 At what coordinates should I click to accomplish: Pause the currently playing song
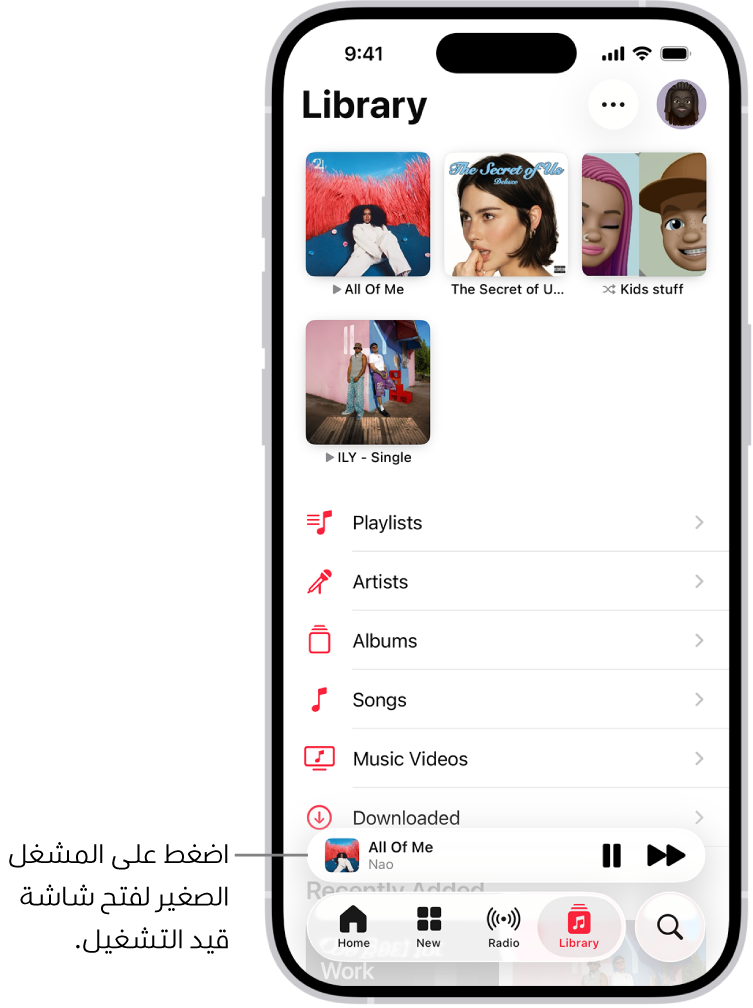(611, 856)
